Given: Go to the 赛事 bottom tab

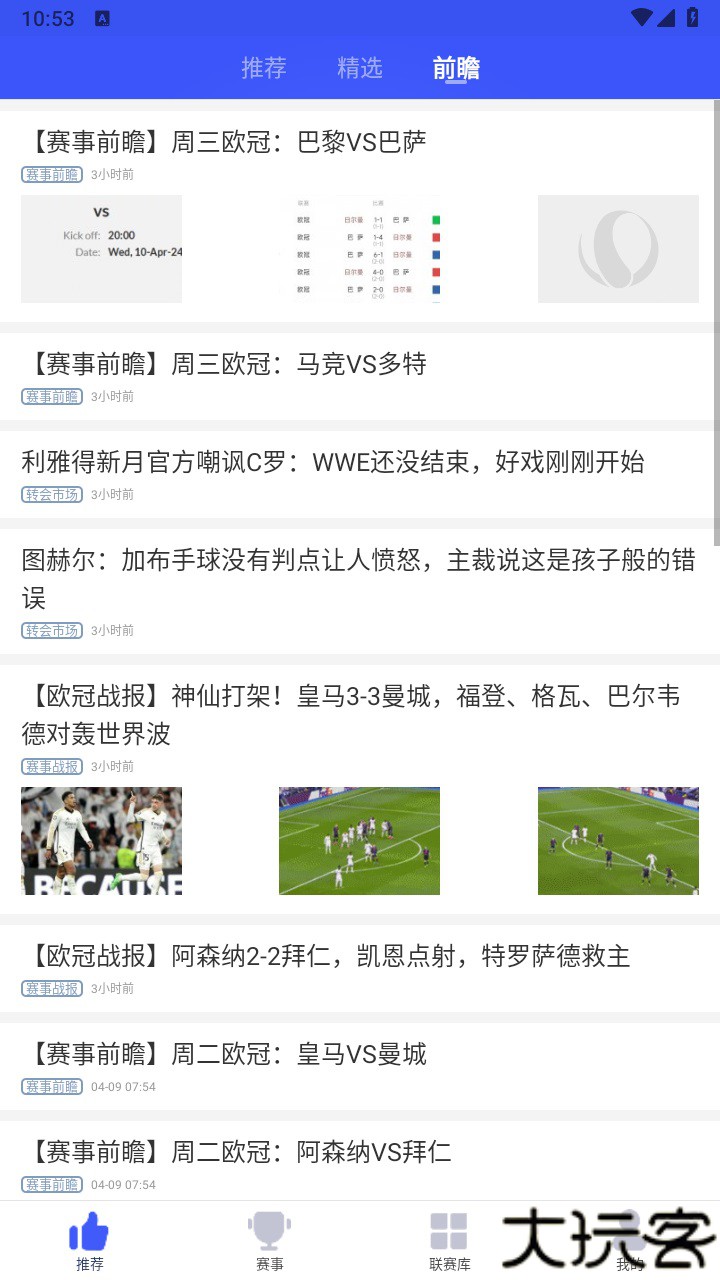Looking at the screenshot, I should (x=270, y=1242).
